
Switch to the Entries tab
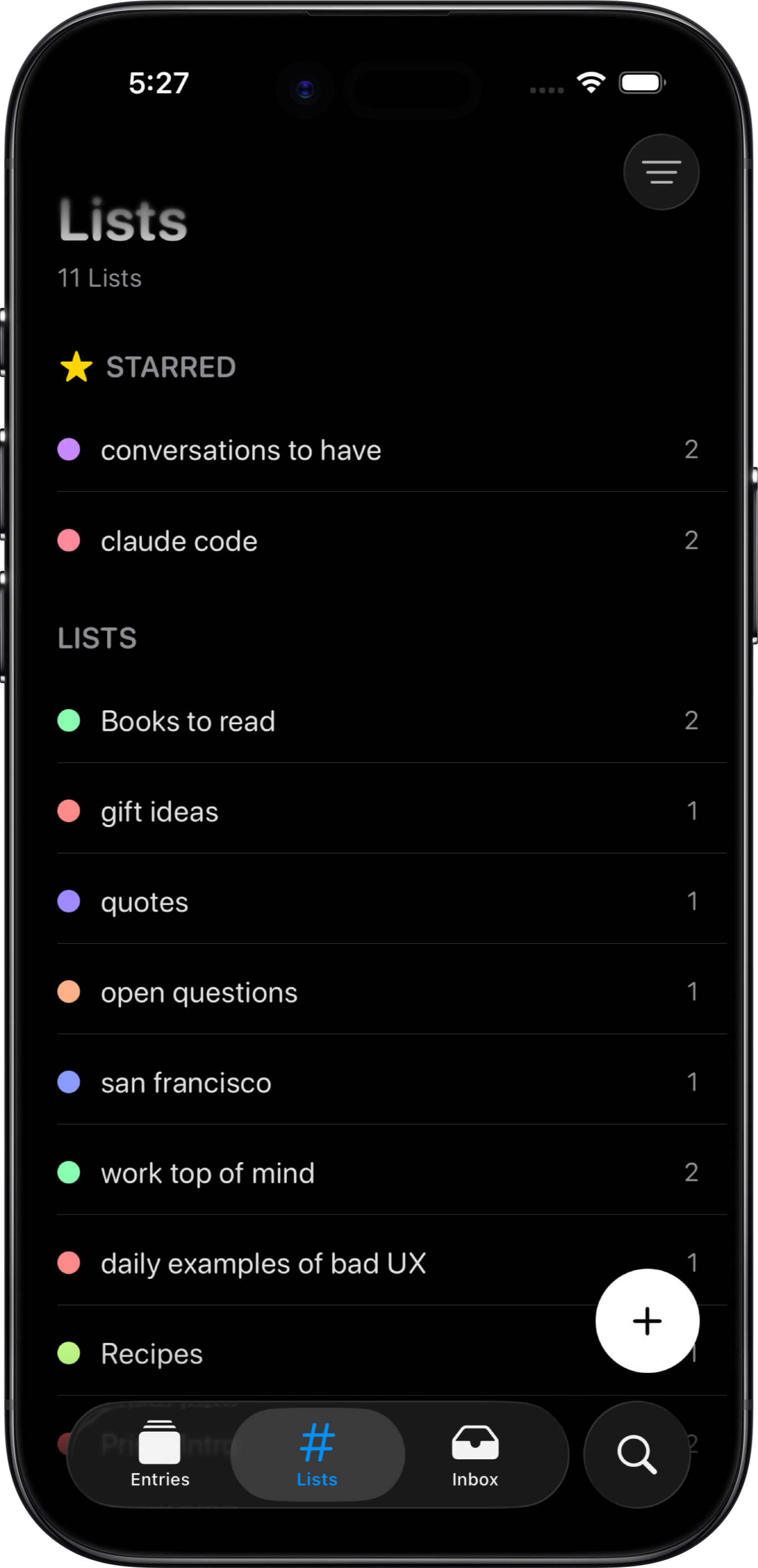pos(160,1455)
